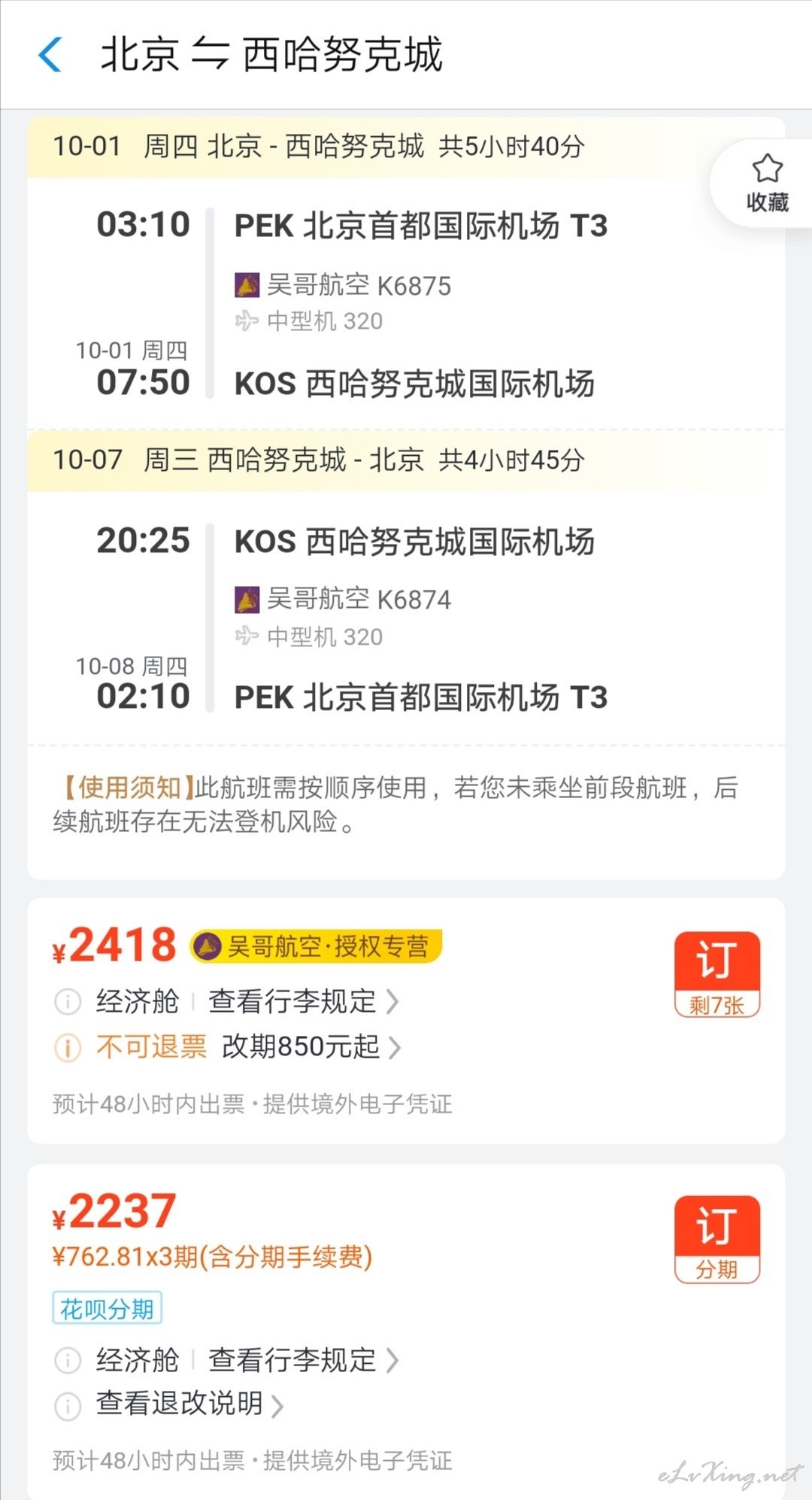Image resolution: width=812 pixels, height=1500 pixels.
Task: Open 查看行李规定 for the ¥2237 fare
Action: coord(304,1359)
